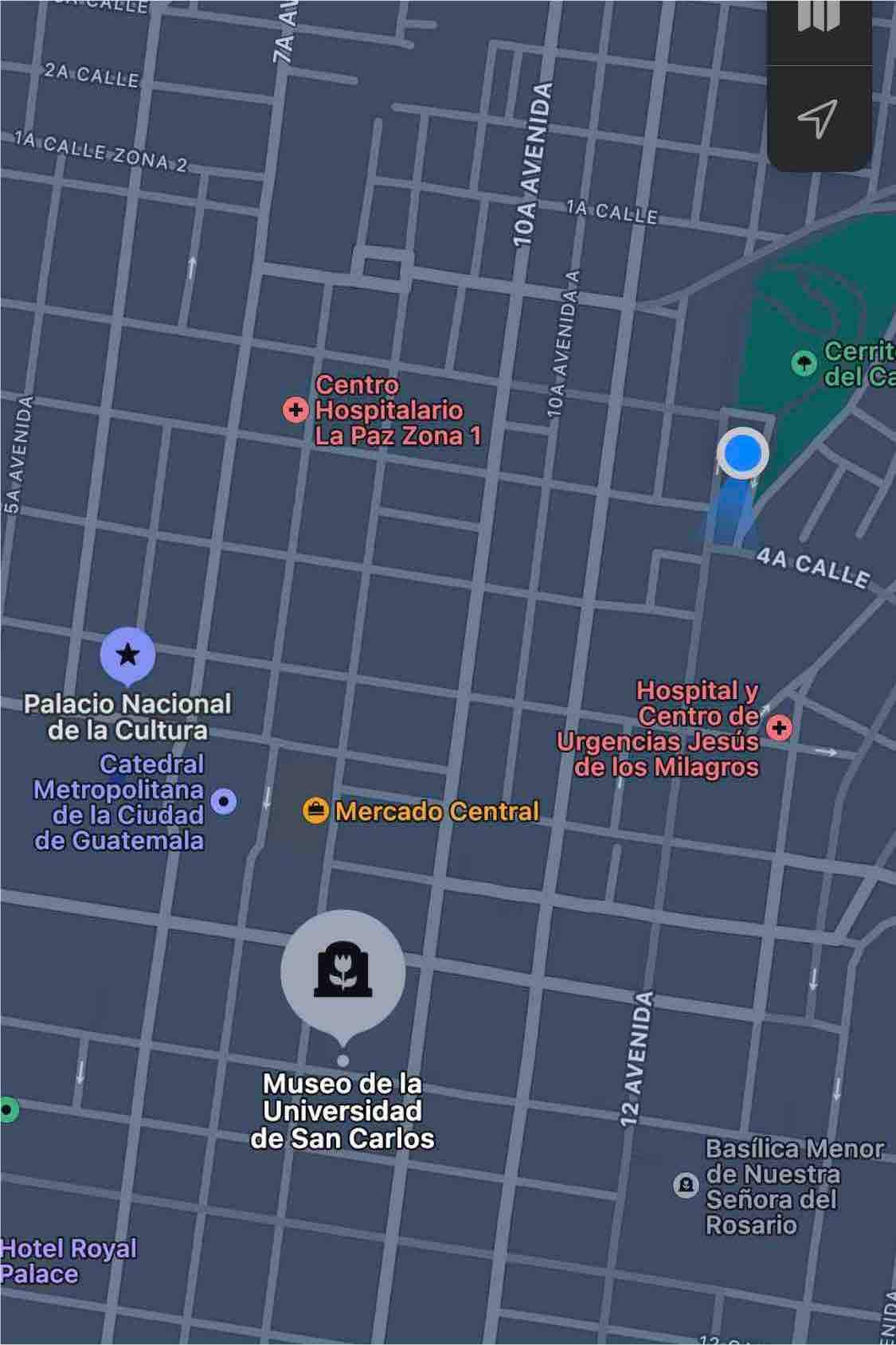Open the map mode settings
Viewport: 896px width, 1345px height.
pyautogui.click(x=819, y=20)
